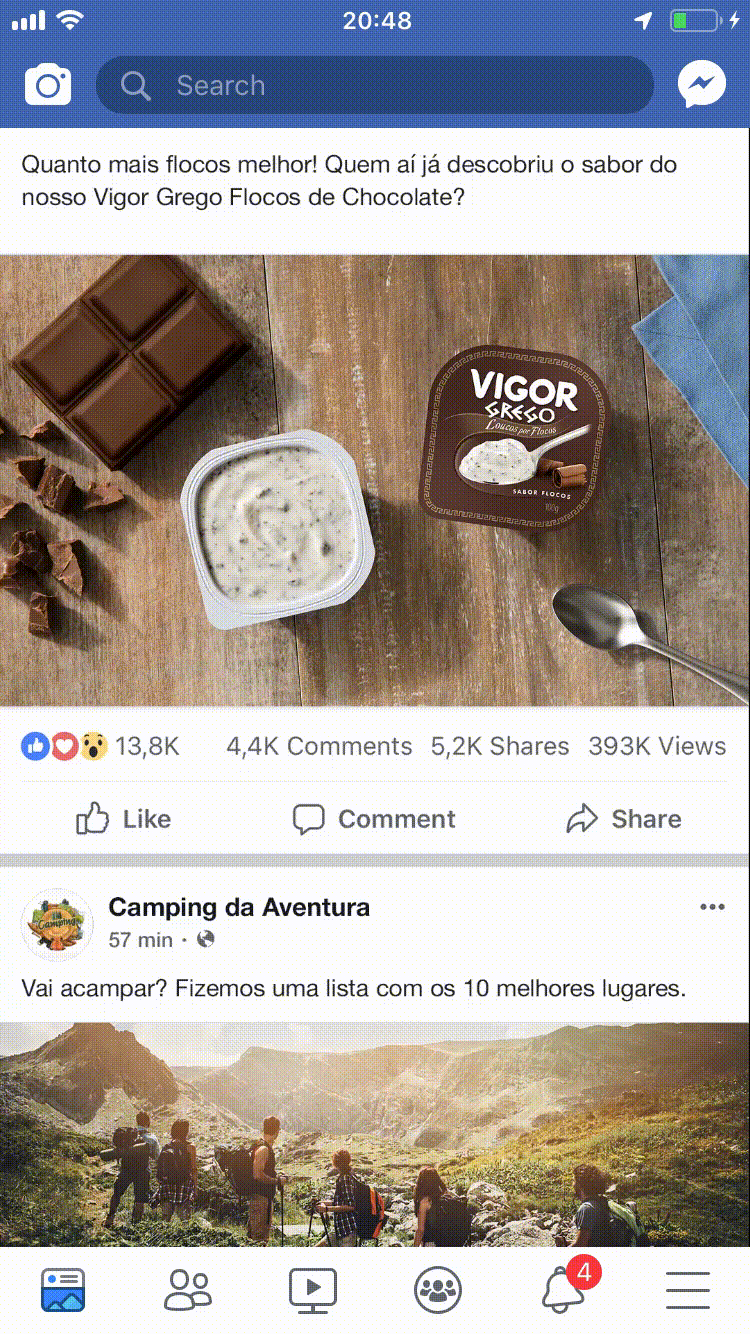Open options for Camping da Aventura post
The width and height of the screenshot is (750, 1334).
(x=712, y=907)
